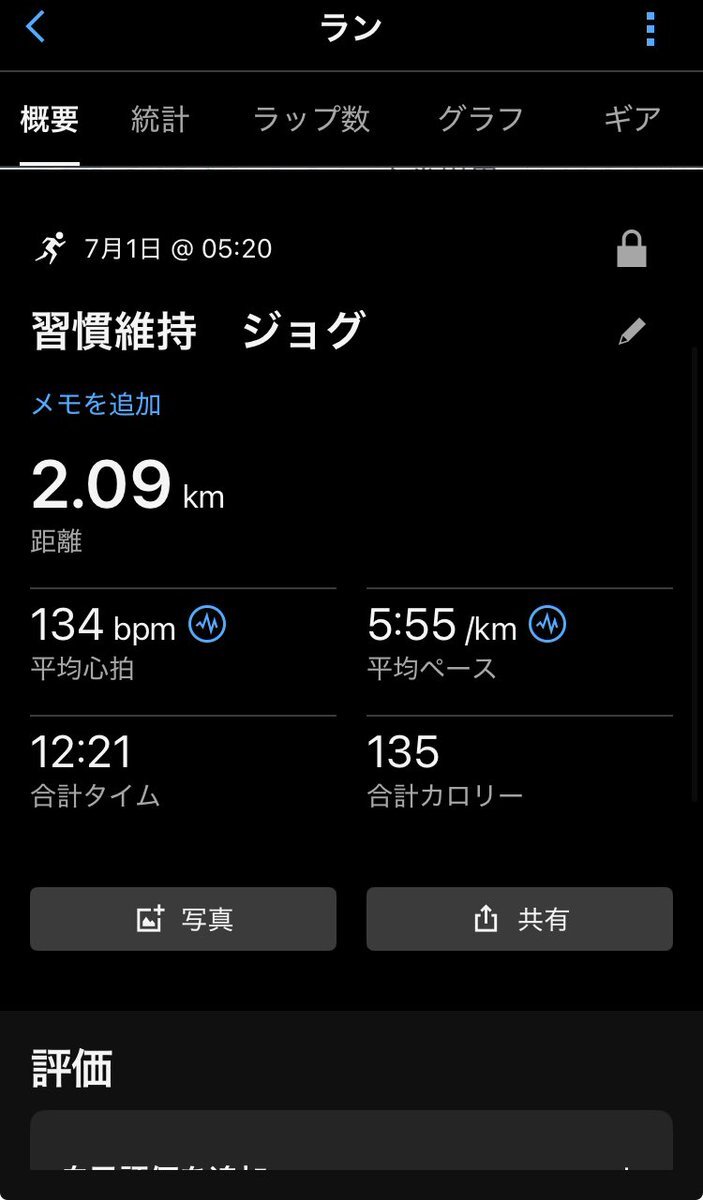
Task: Edit the activity name with the pencil
Action: tap(632, 332)
